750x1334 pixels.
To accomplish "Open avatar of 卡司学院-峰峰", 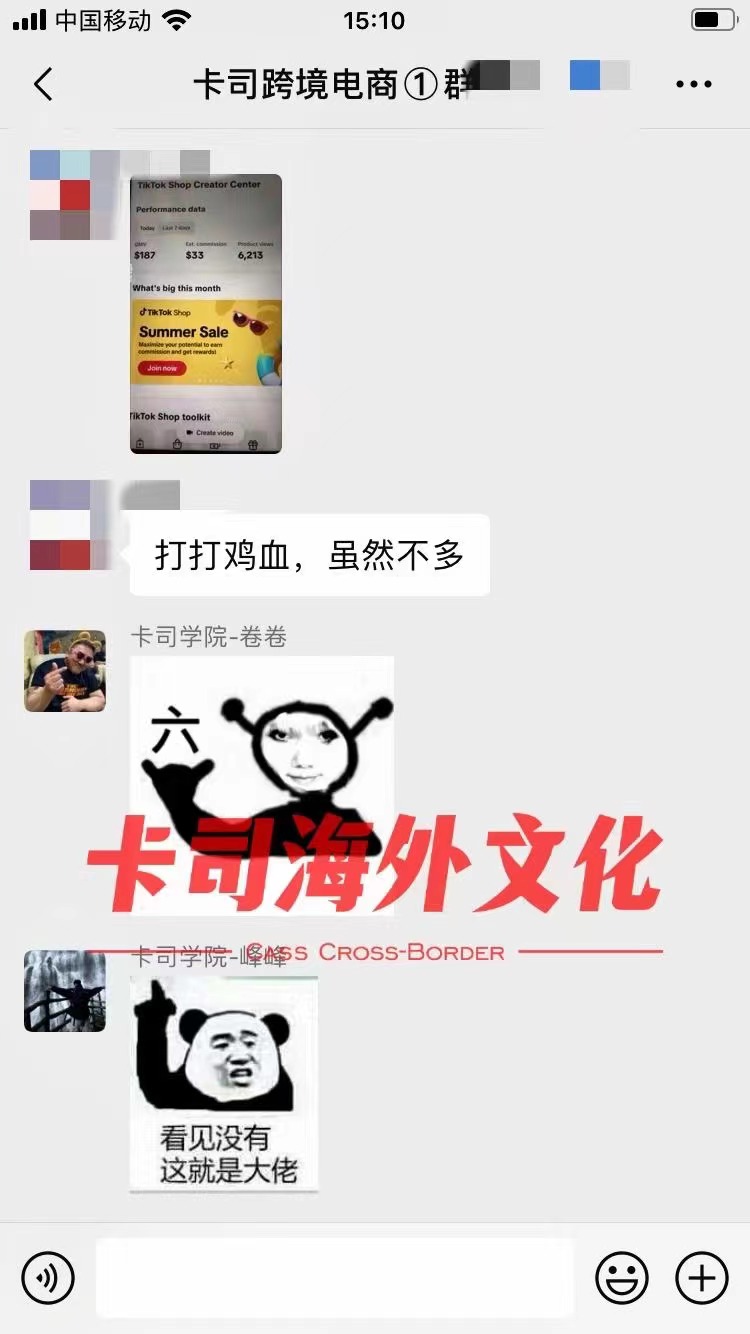I will (65, 991).
